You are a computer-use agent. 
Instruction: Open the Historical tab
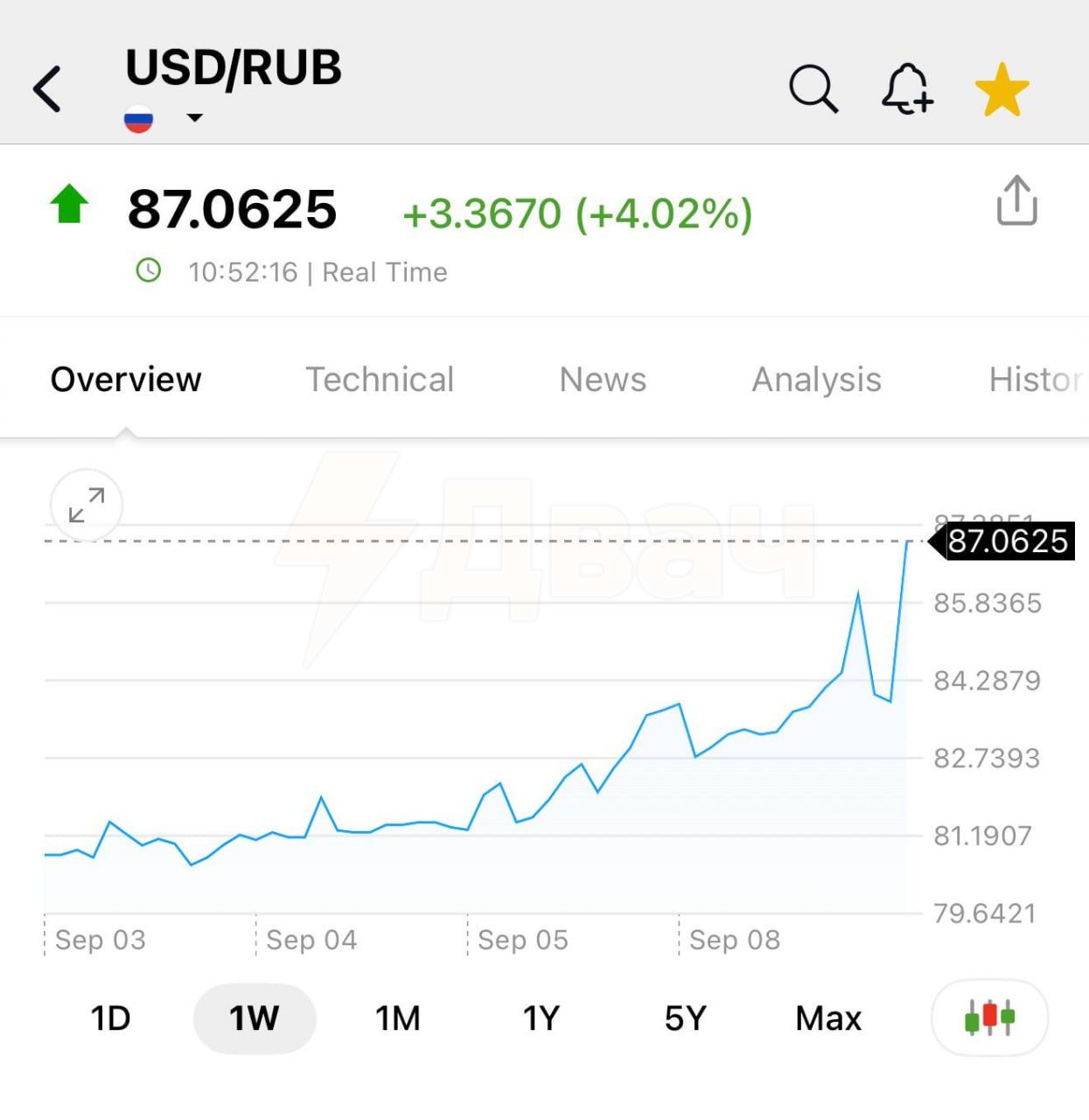(x=1037, y=380)
